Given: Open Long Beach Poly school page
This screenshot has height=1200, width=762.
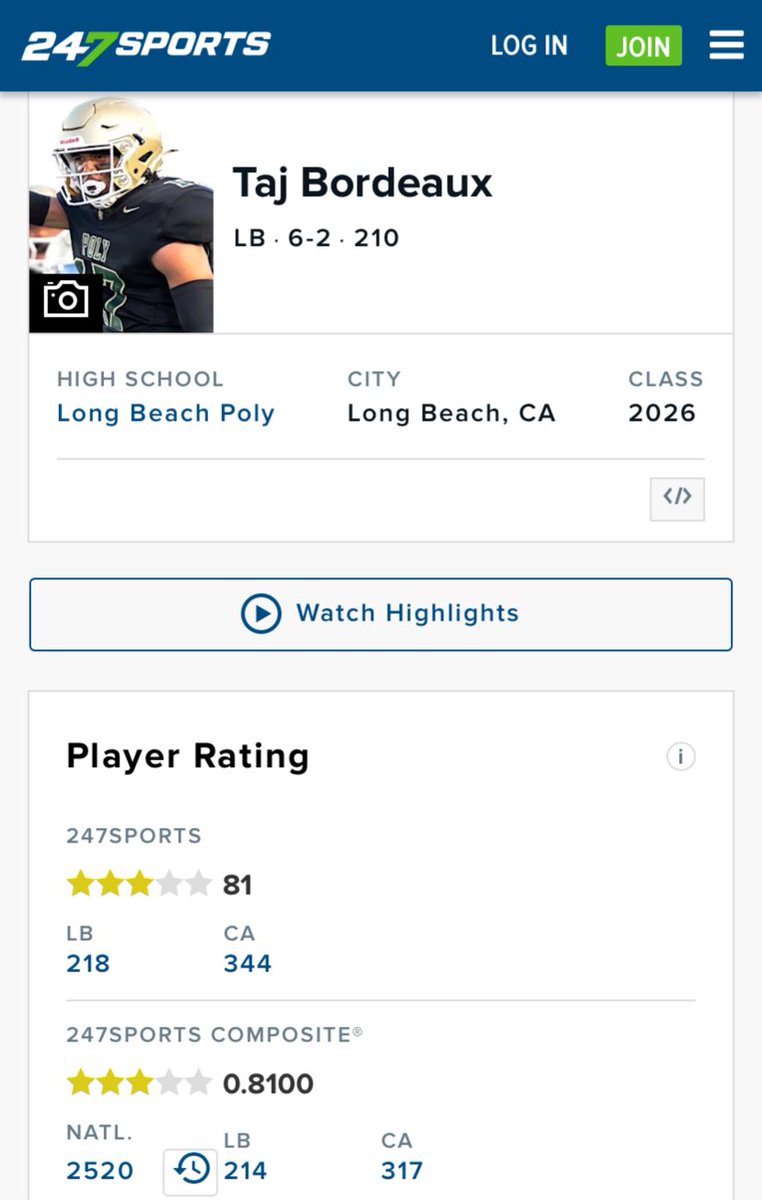Looking at the screenshot, I should click(x=165, y=413).
